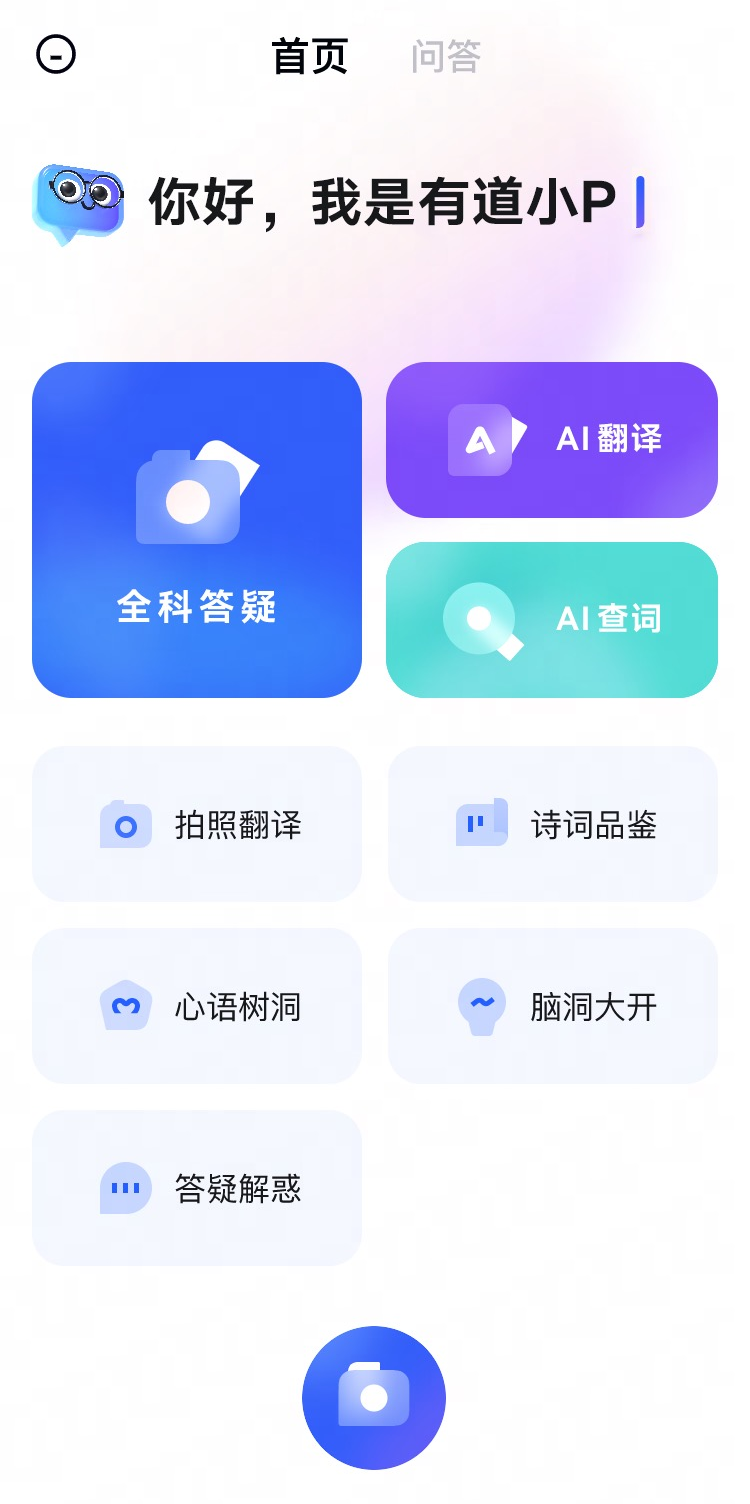750x1504 pixels.
Task: Try 脑洞大开
Action: [553, 1006]
